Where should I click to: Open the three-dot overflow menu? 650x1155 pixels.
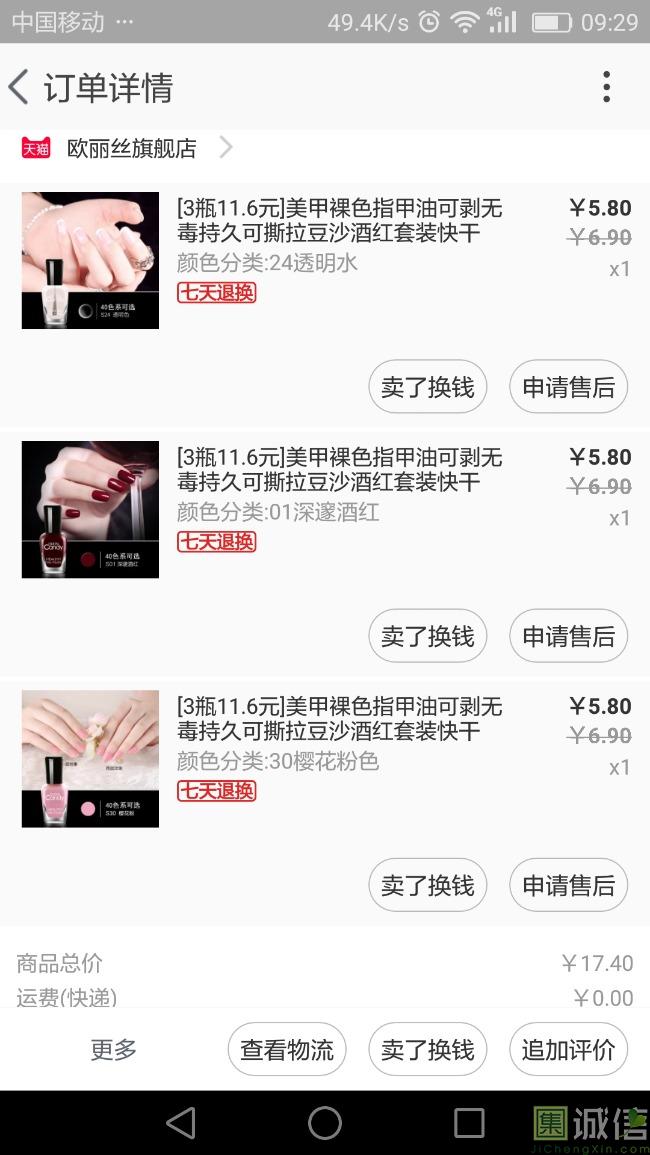point(606,87)
